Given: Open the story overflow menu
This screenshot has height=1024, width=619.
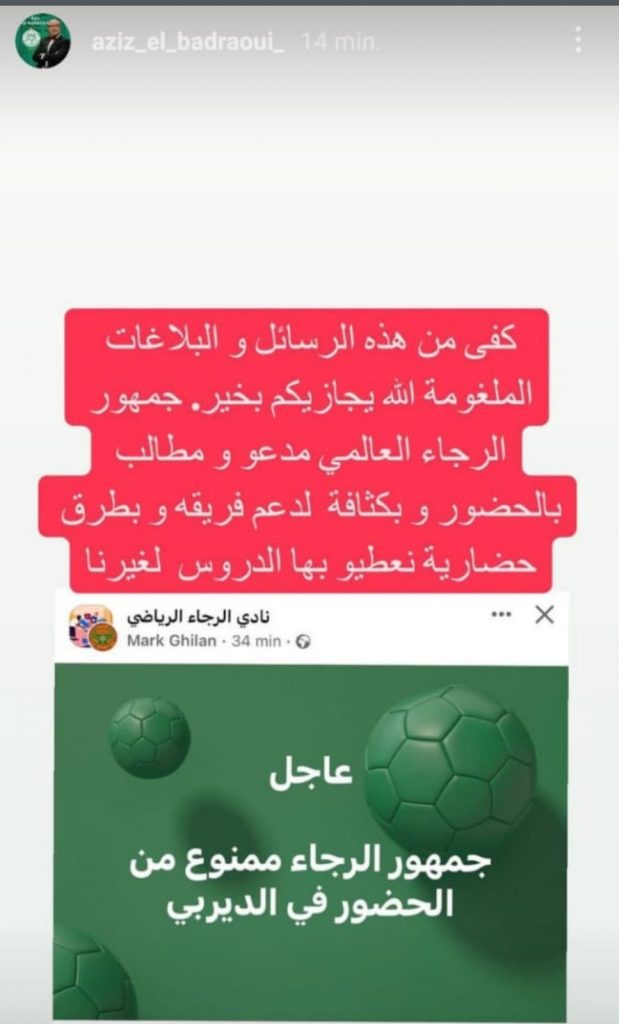Looking at the screenshot, I should coord(578,41).
